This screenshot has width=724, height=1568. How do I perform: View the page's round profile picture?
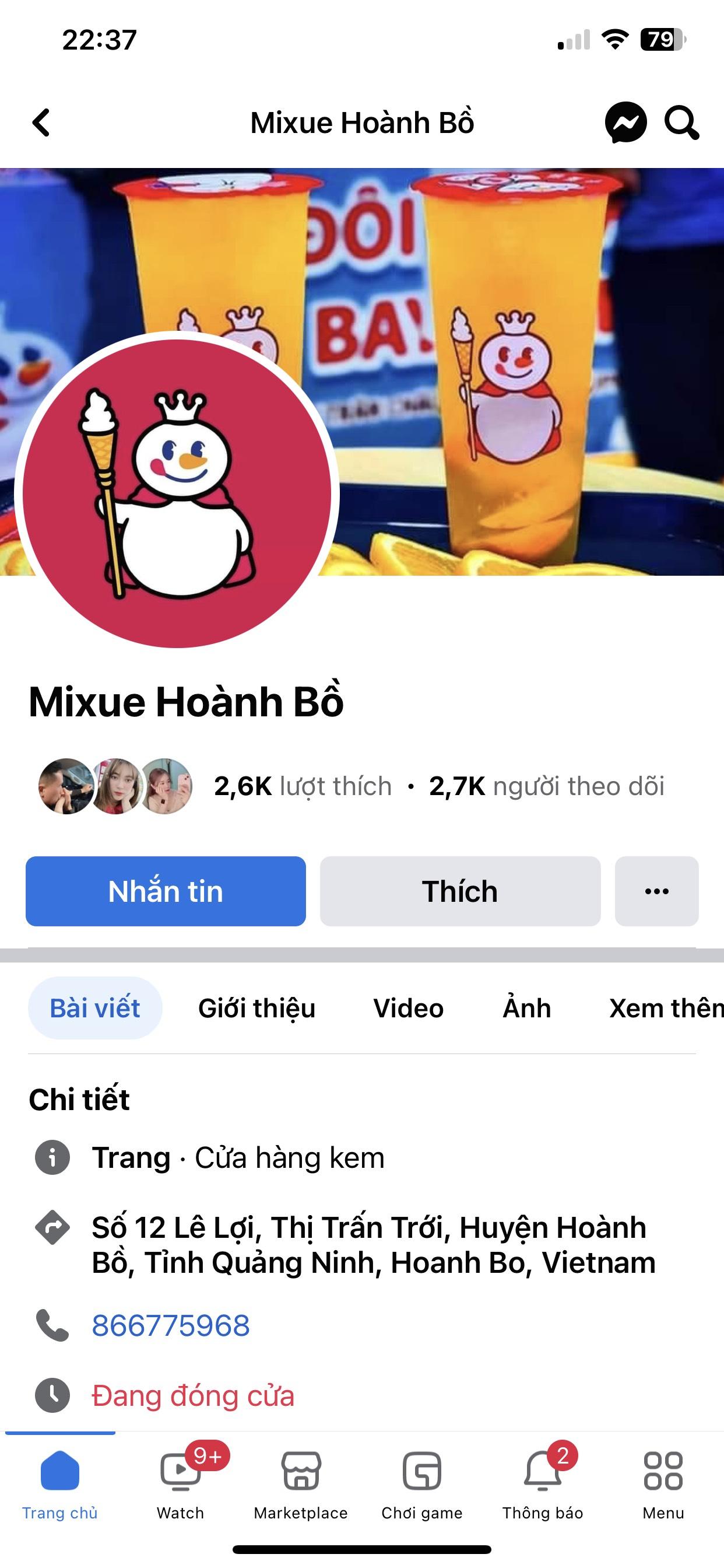(x=177, y=493)
